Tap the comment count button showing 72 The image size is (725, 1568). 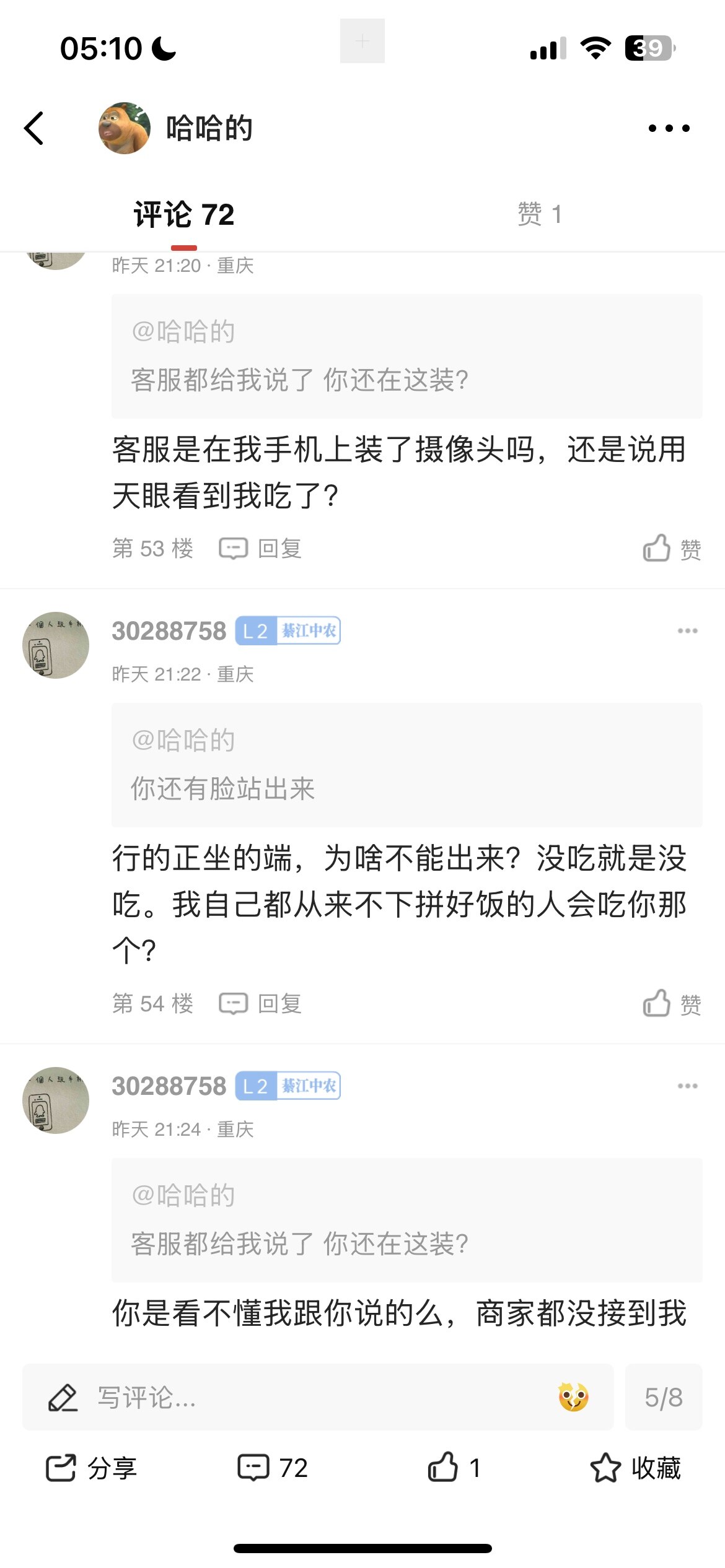(x=273, y=1468)
